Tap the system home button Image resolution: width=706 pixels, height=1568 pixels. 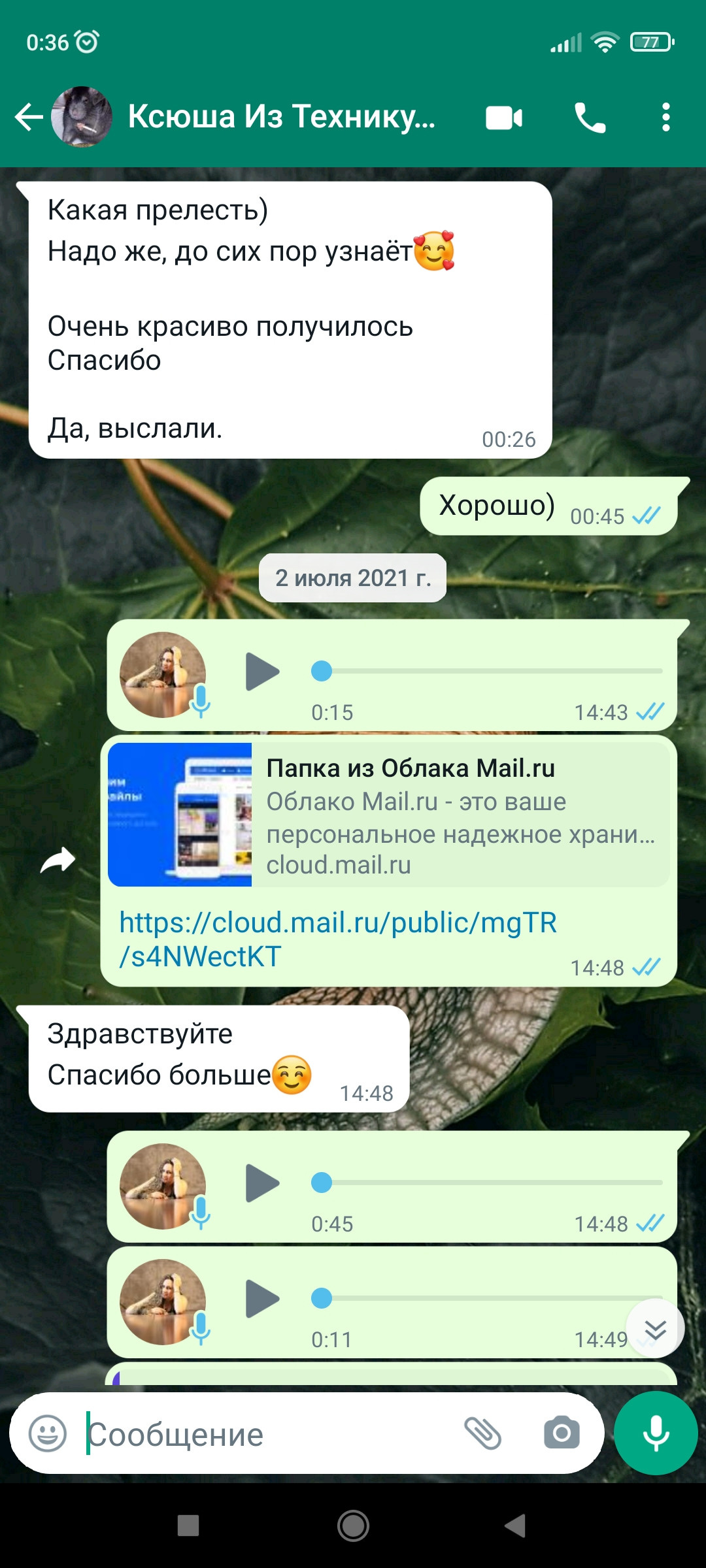point(353,1526)
